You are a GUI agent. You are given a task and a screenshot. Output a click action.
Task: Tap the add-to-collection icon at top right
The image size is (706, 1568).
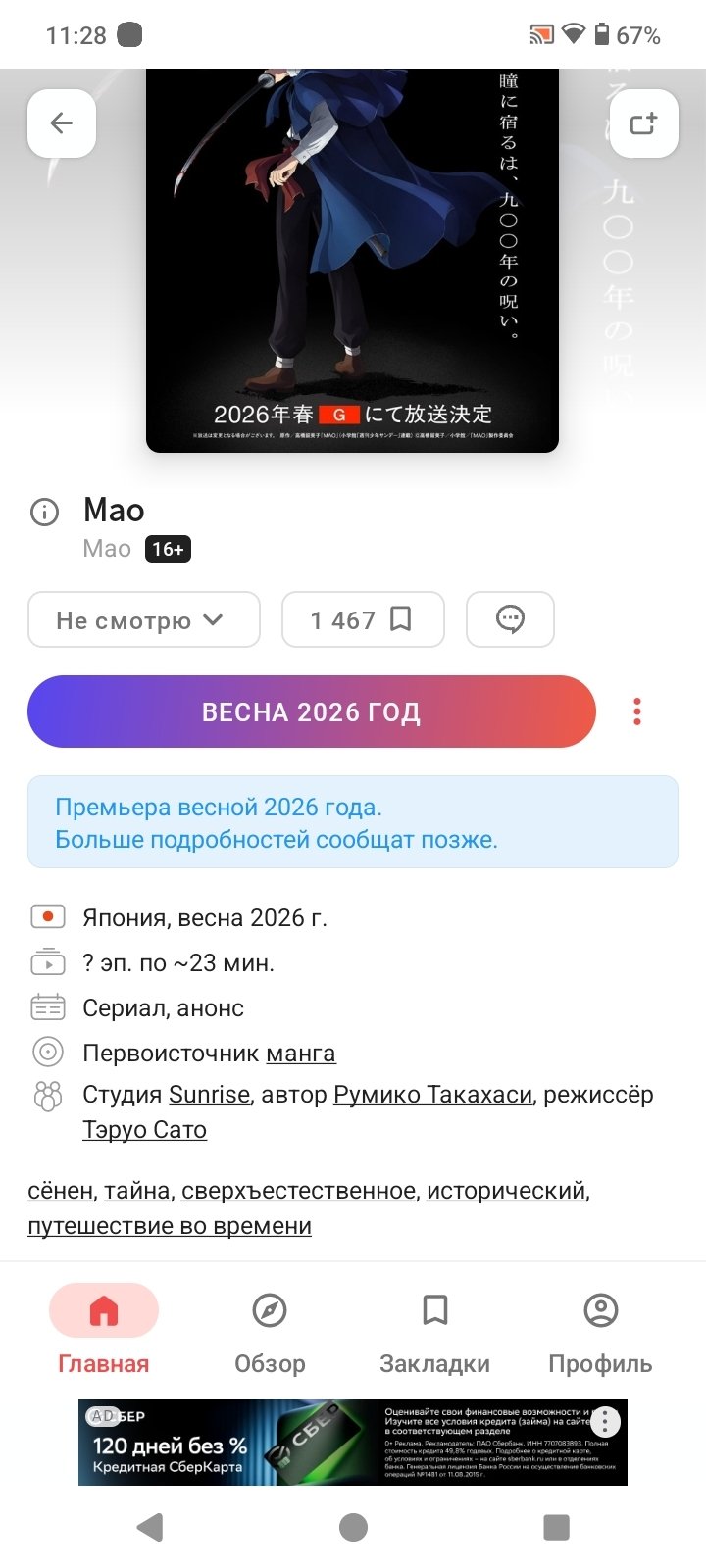643,123
